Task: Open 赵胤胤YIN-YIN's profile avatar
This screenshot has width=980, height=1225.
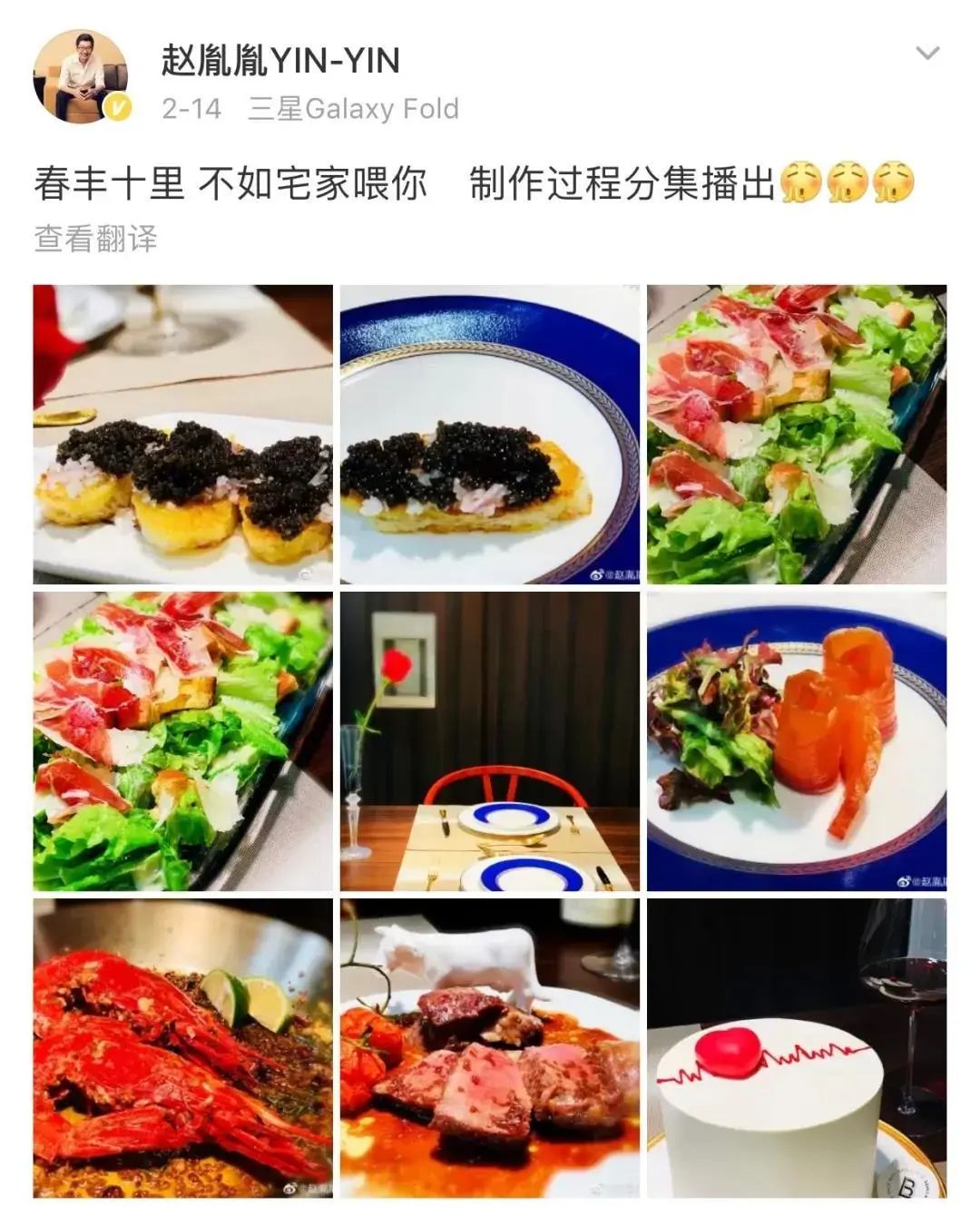Action: (82, 76)
